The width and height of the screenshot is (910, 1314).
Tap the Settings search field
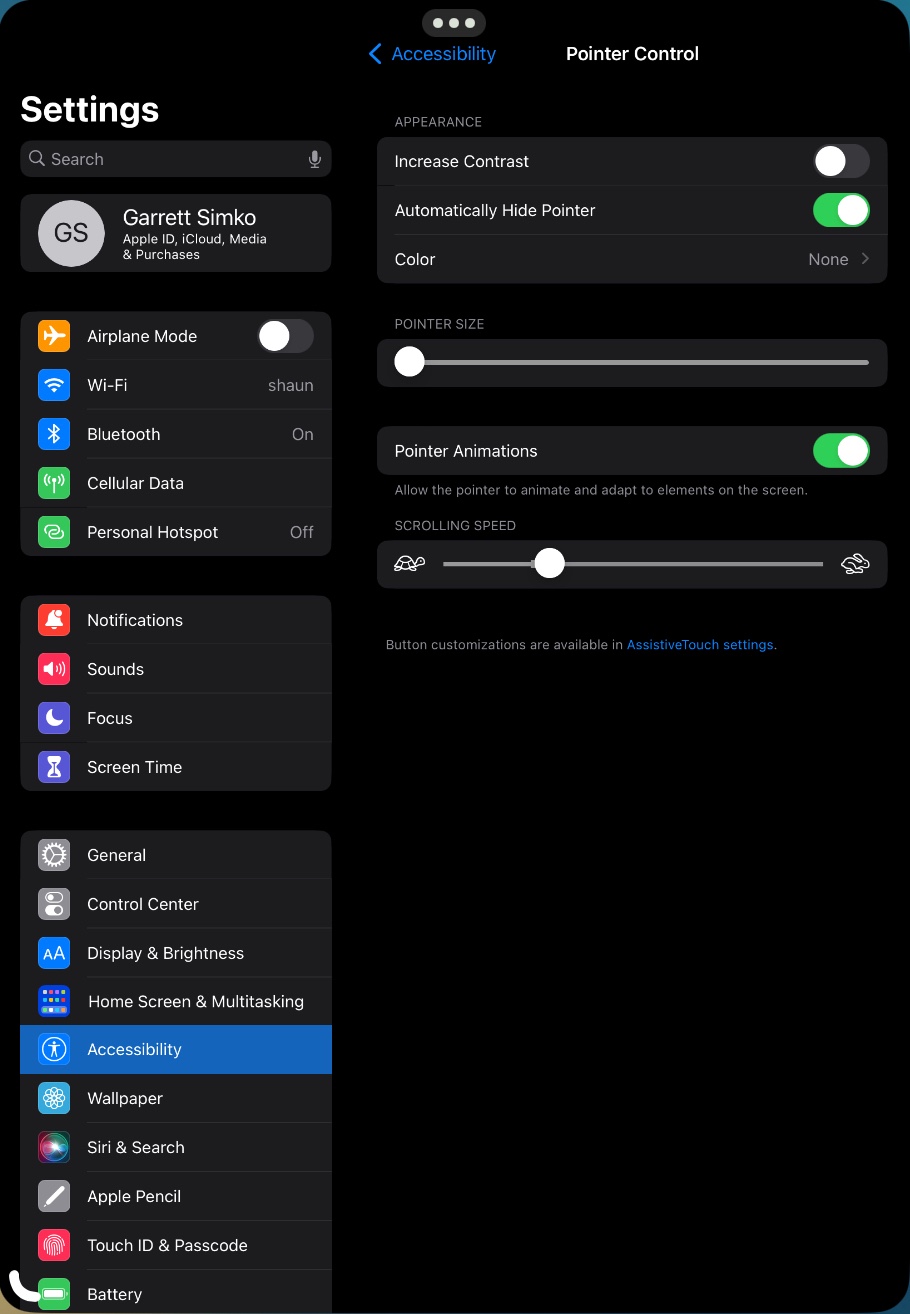tap(176, 159)
